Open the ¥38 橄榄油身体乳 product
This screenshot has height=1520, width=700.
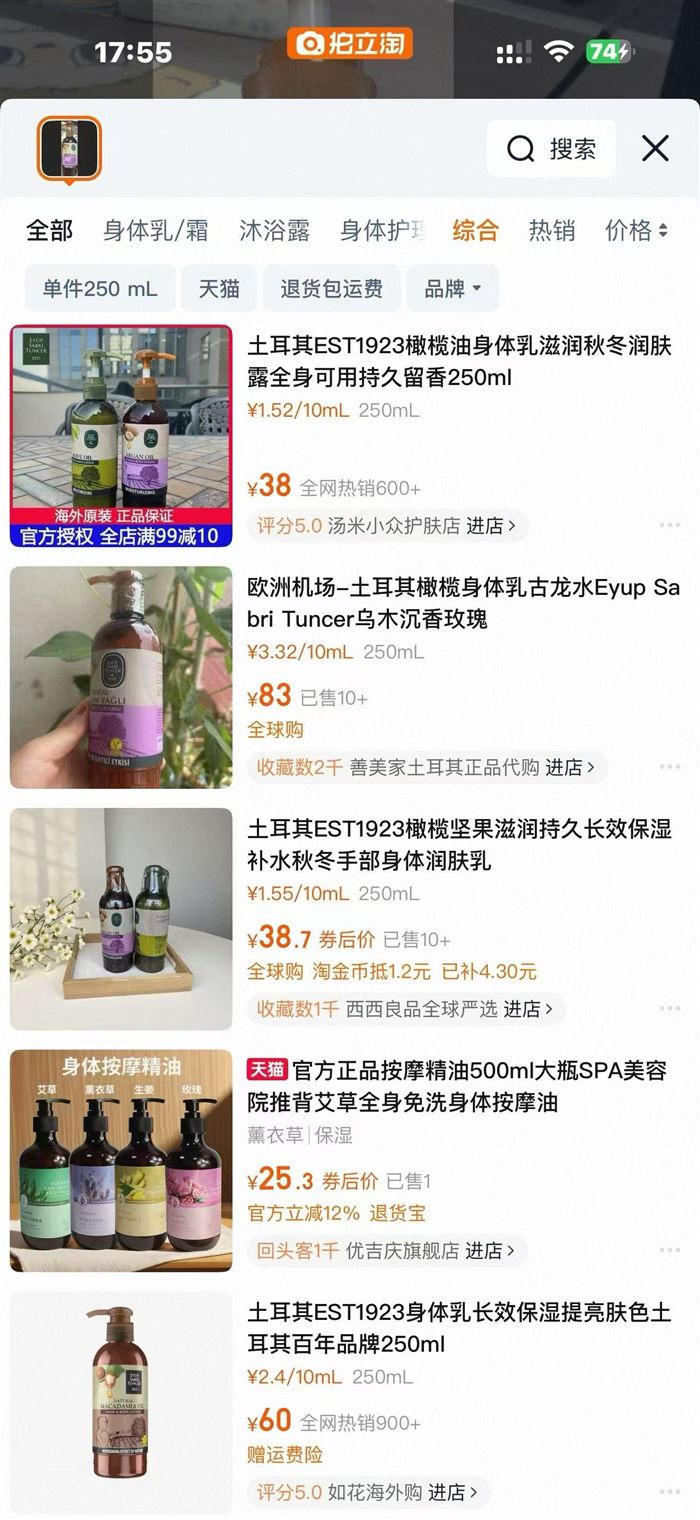[459, 362]
